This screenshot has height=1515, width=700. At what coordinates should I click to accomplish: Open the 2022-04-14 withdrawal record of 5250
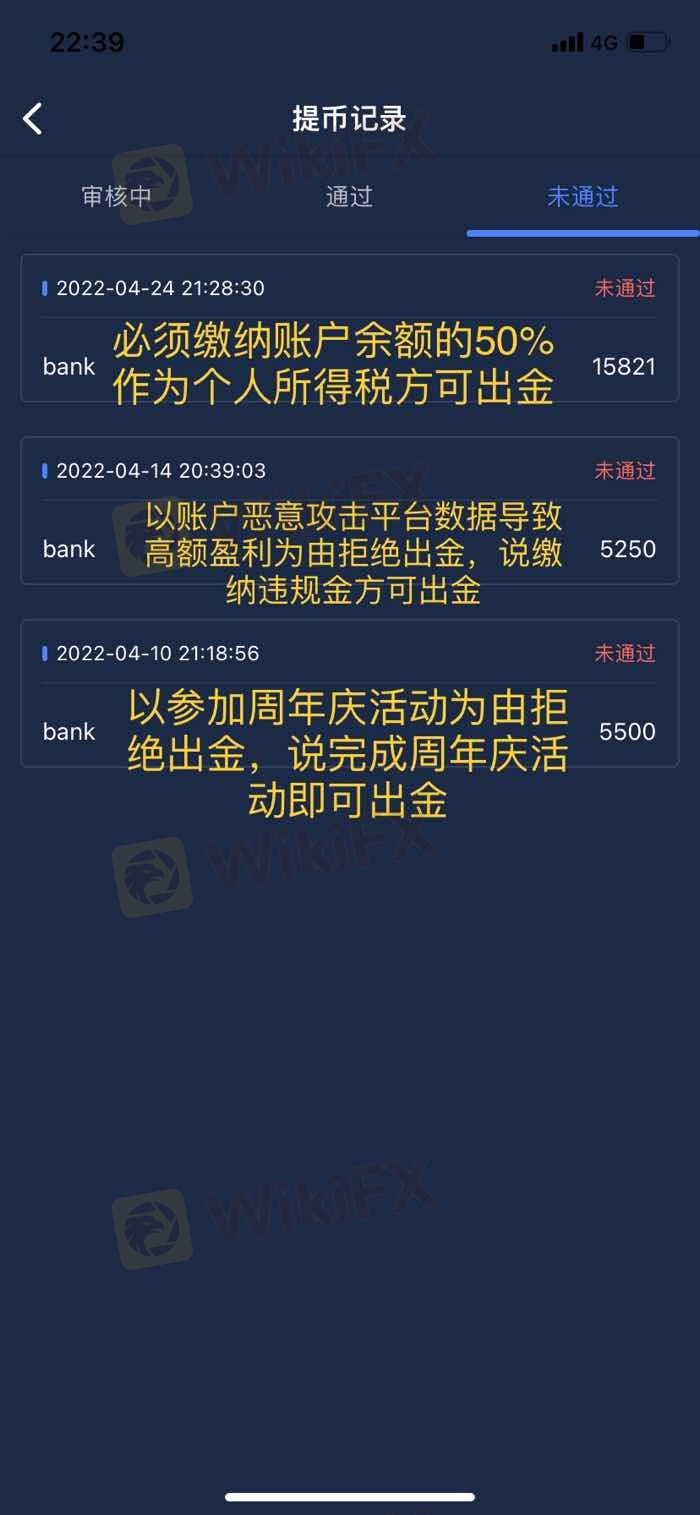(350, 510)
